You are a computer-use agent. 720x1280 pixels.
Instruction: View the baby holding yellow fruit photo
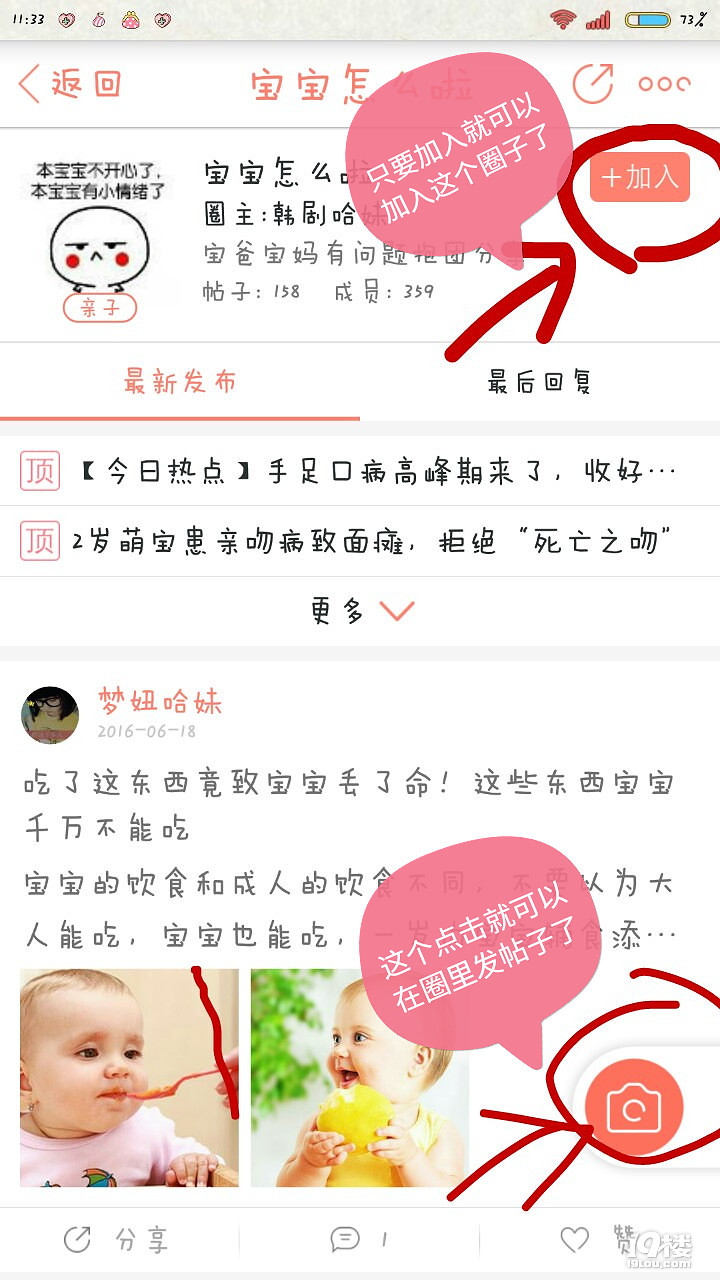coord(360,1078)
